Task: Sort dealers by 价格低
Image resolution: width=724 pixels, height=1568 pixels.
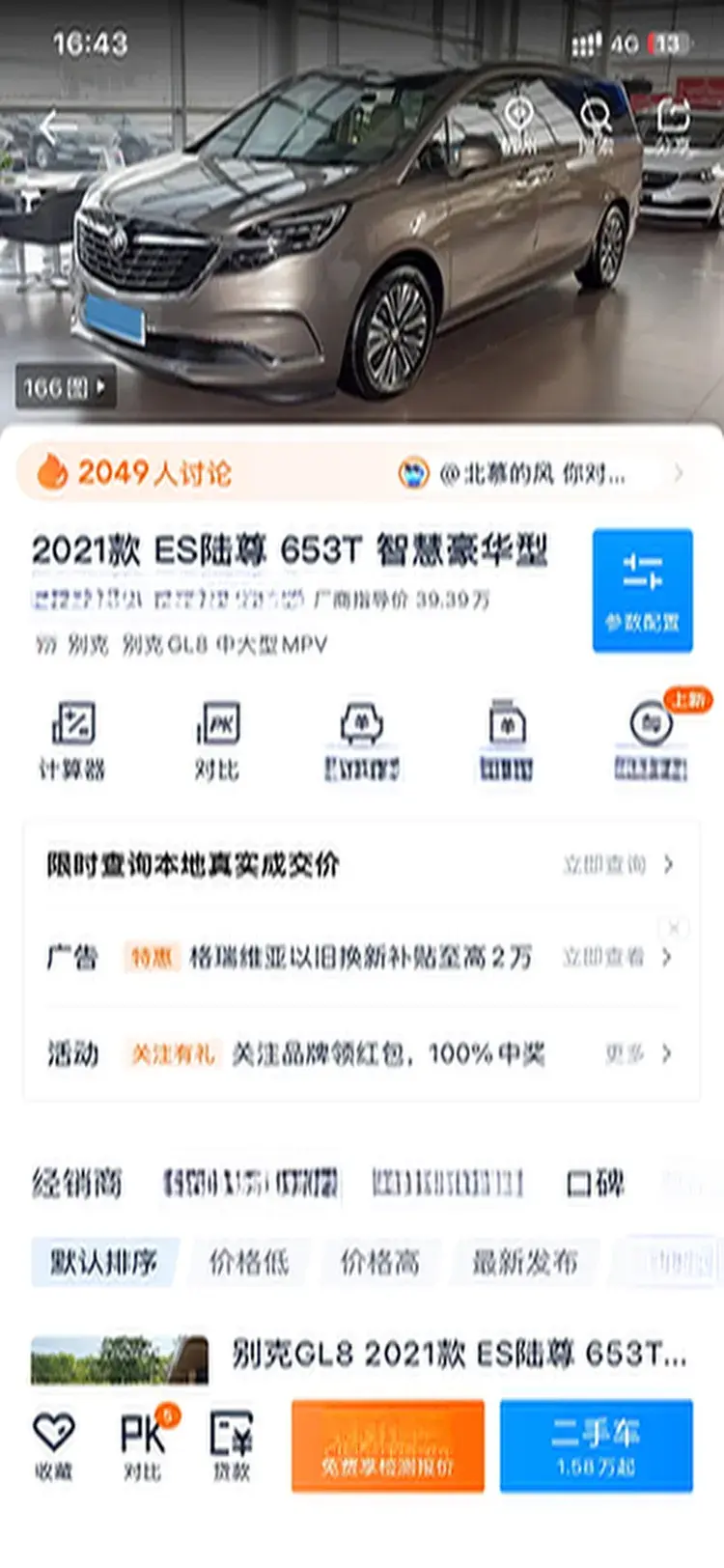Action: [x=249, y=1262]
